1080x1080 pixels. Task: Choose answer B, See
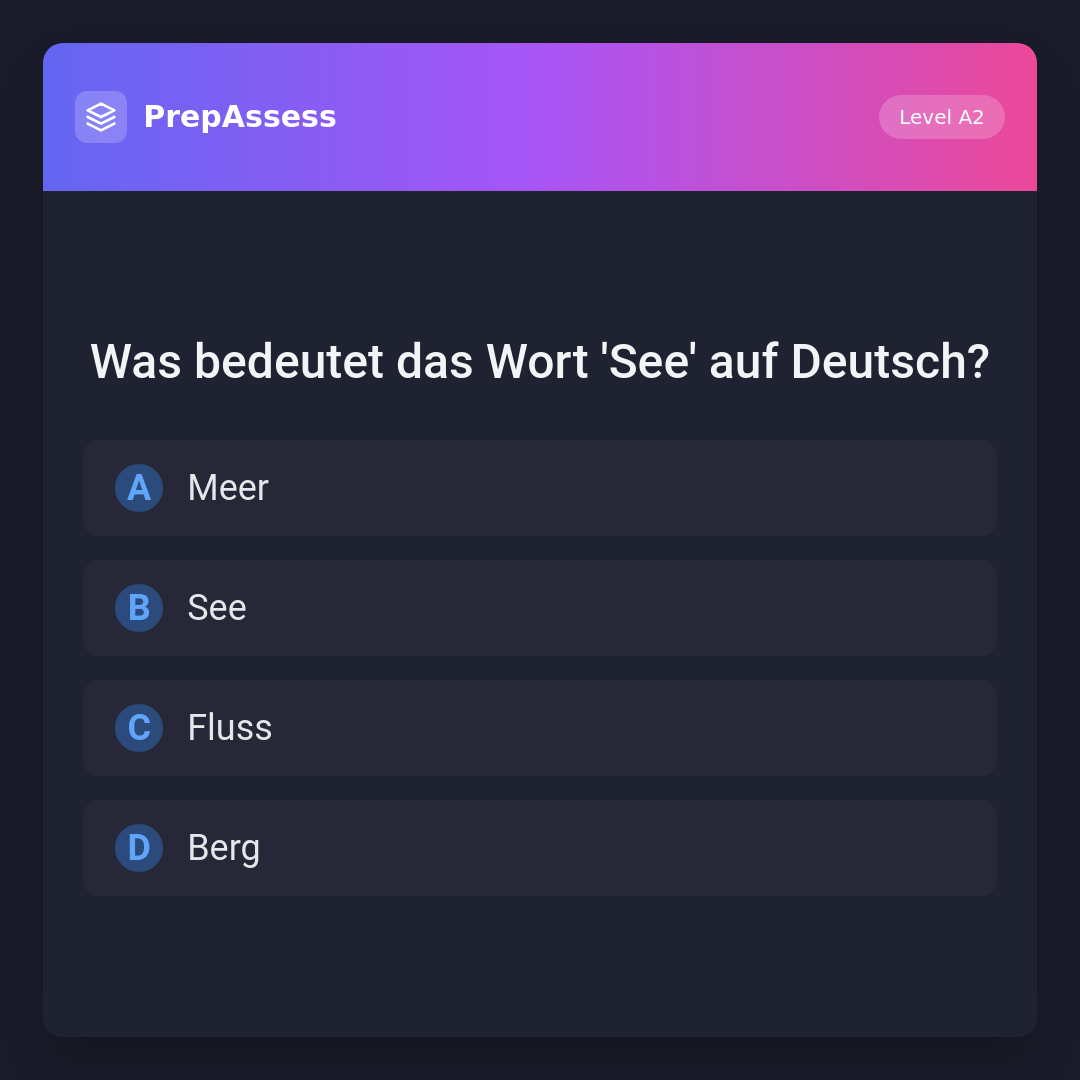pyautogui.click(x=540, y=608)
